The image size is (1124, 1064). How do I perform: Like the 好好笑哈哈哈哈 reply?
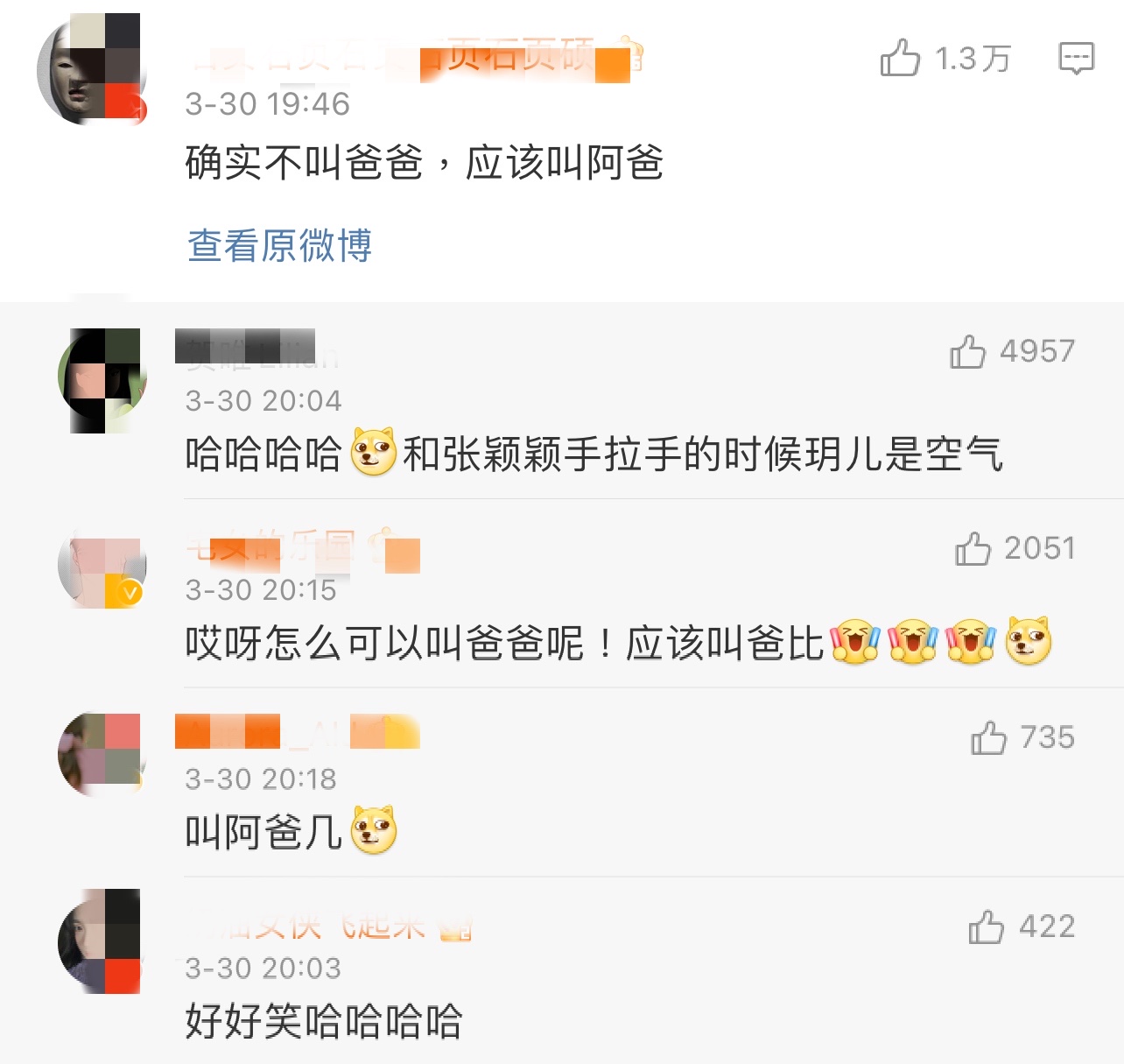987,927
